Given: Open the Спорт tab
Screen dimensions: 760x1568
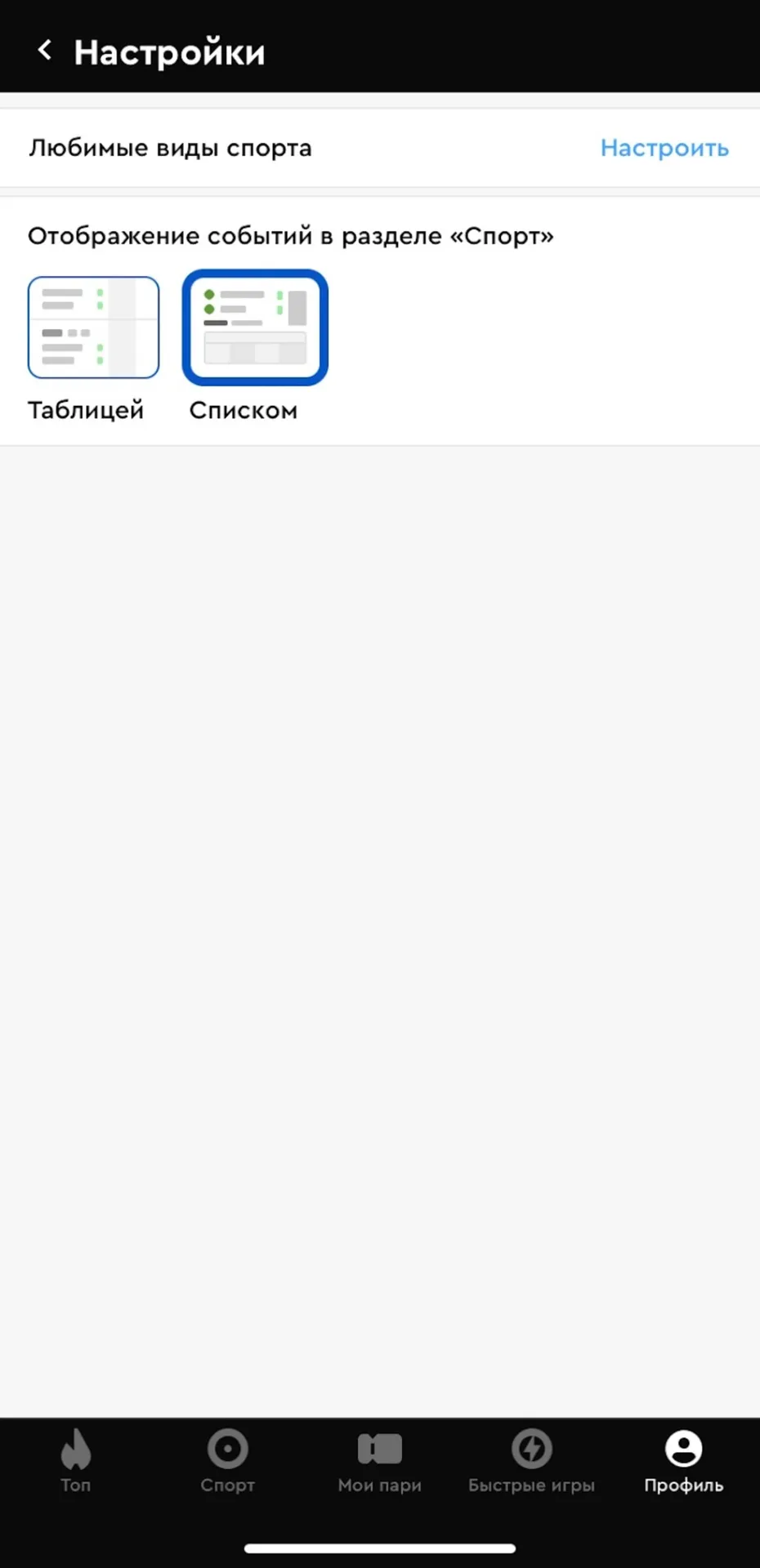Looking at the screenshot, I should [x=227, y=1461].
